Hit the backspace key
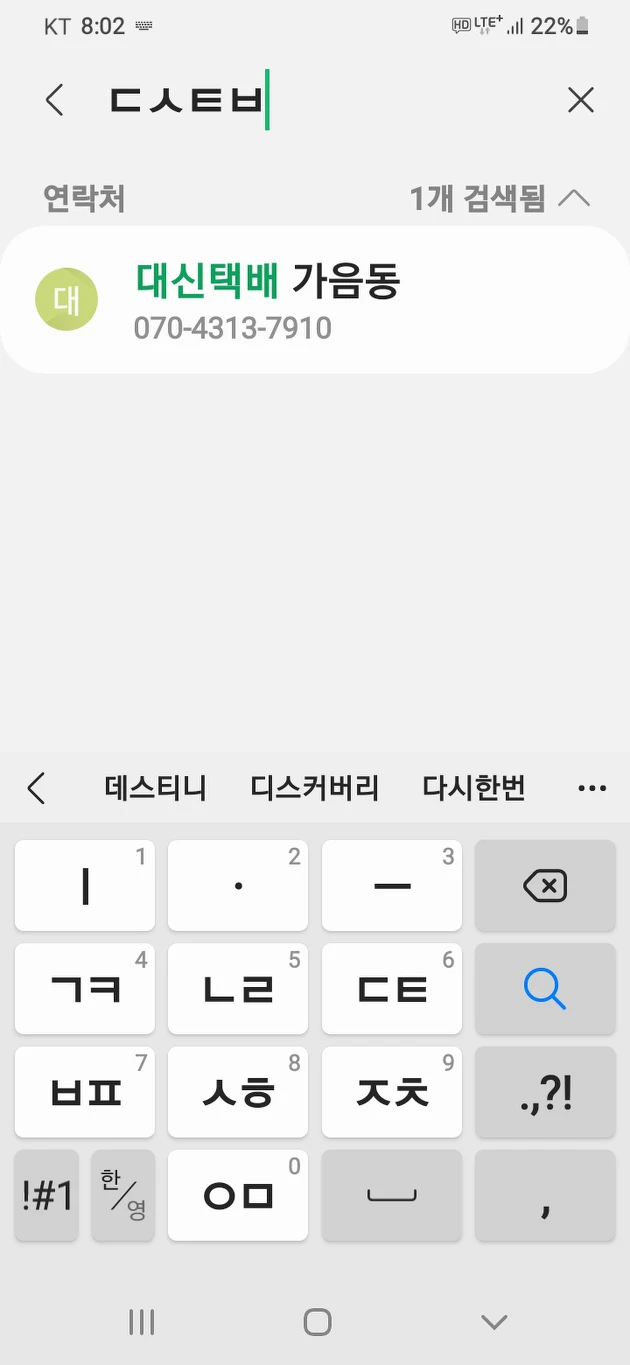 545,886
